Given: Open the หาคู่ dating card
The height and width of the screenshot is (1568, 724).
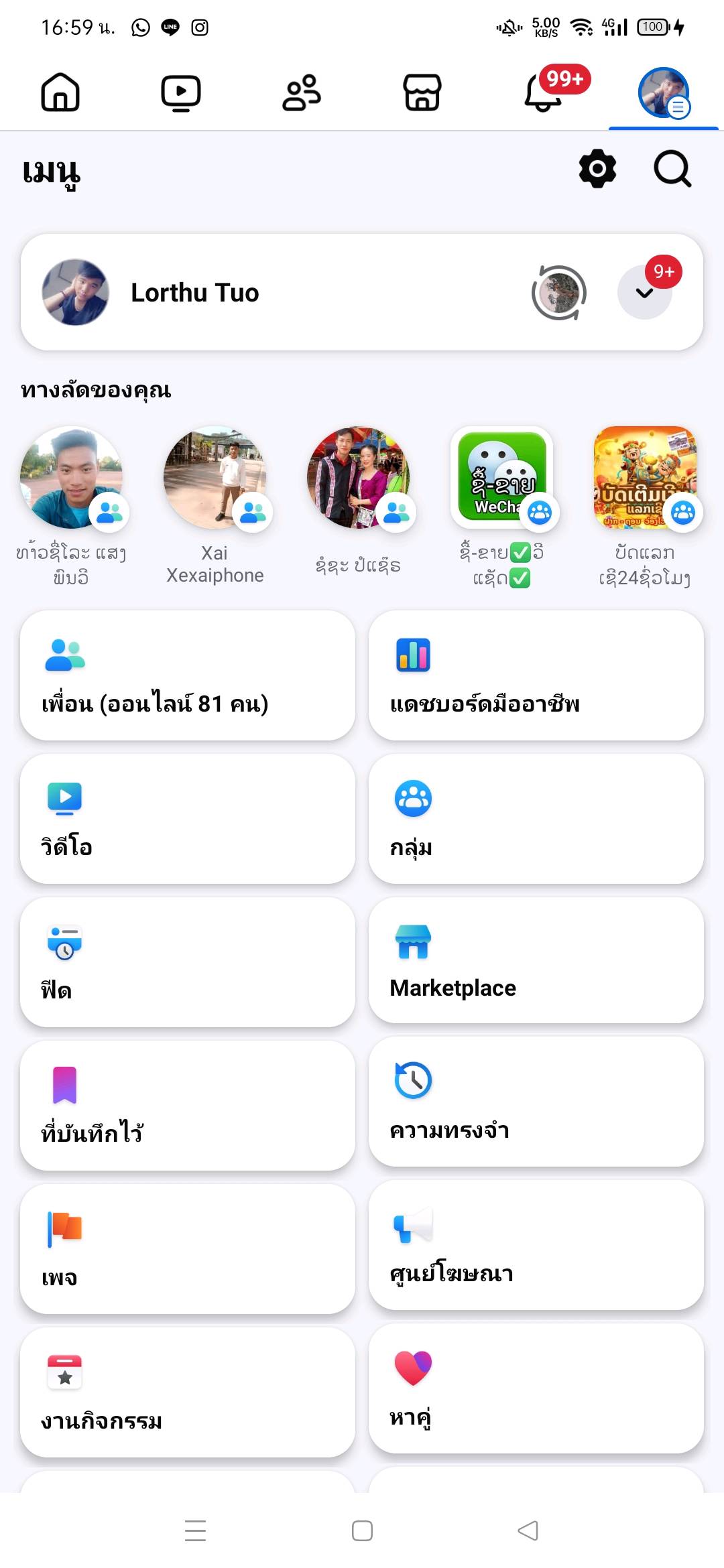Looking at the screenshot, I should (x=536, y=1388).
